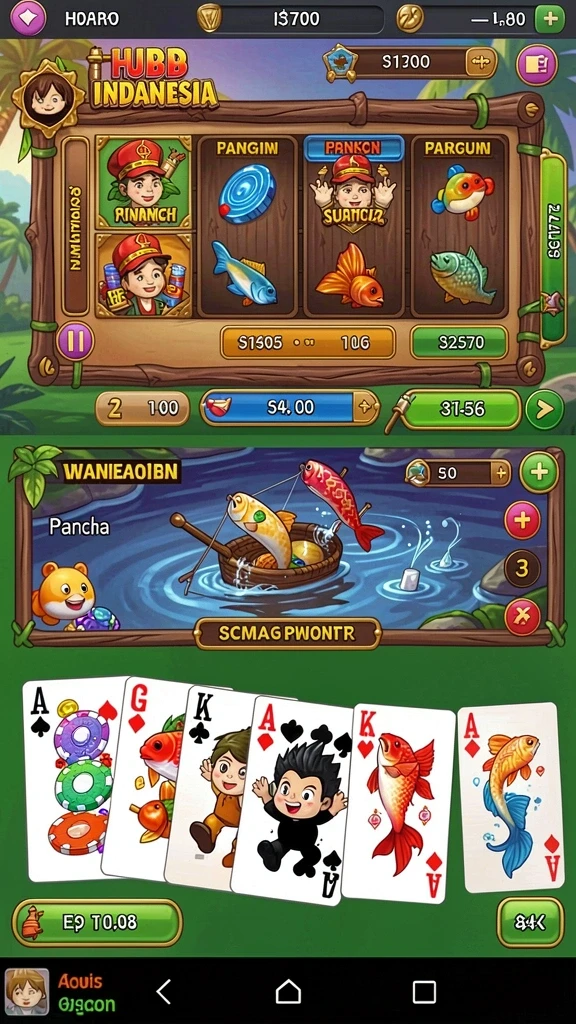Go to the system home screen
576x1024 pixels.
288,993
